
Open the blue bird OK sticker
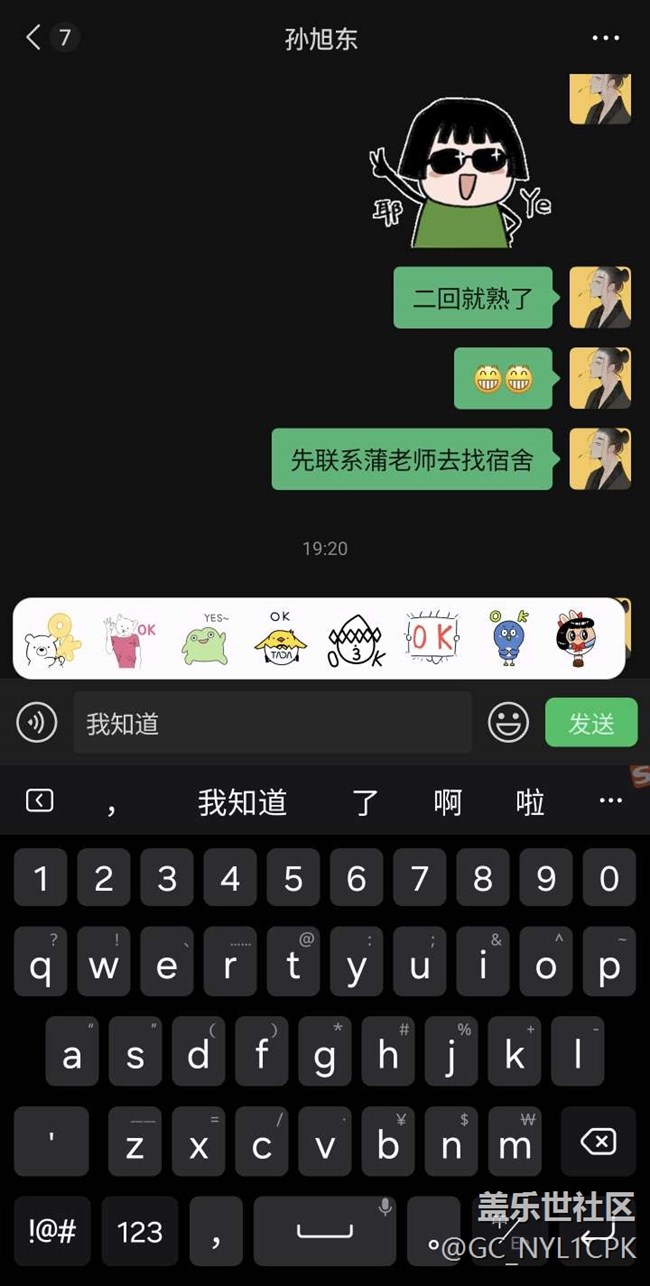pos(510,638)
